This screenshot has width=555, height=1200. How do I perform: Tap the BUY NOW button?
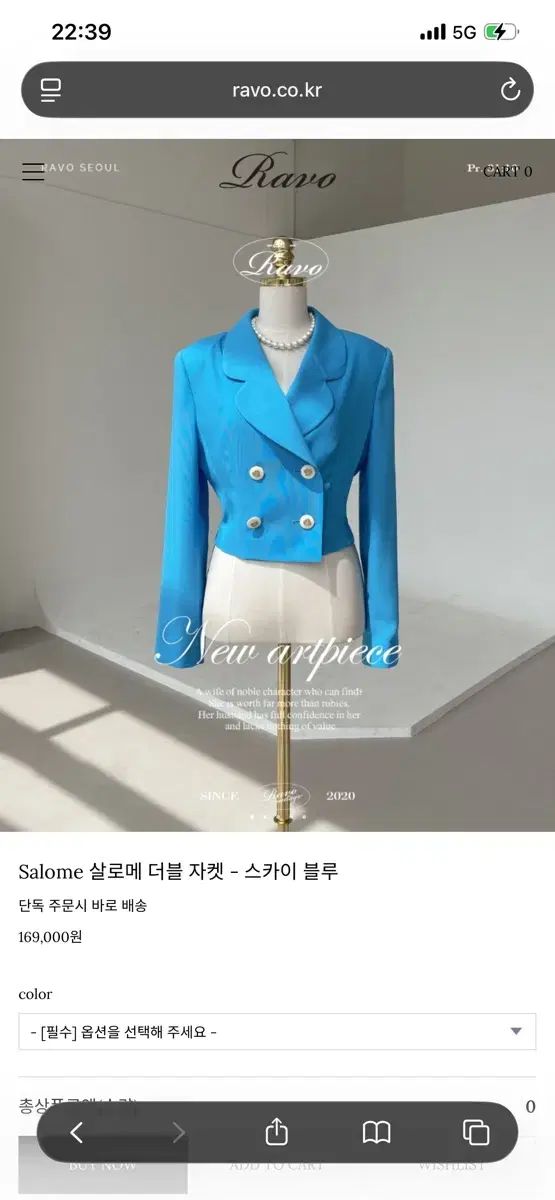tap(102, 1165)
